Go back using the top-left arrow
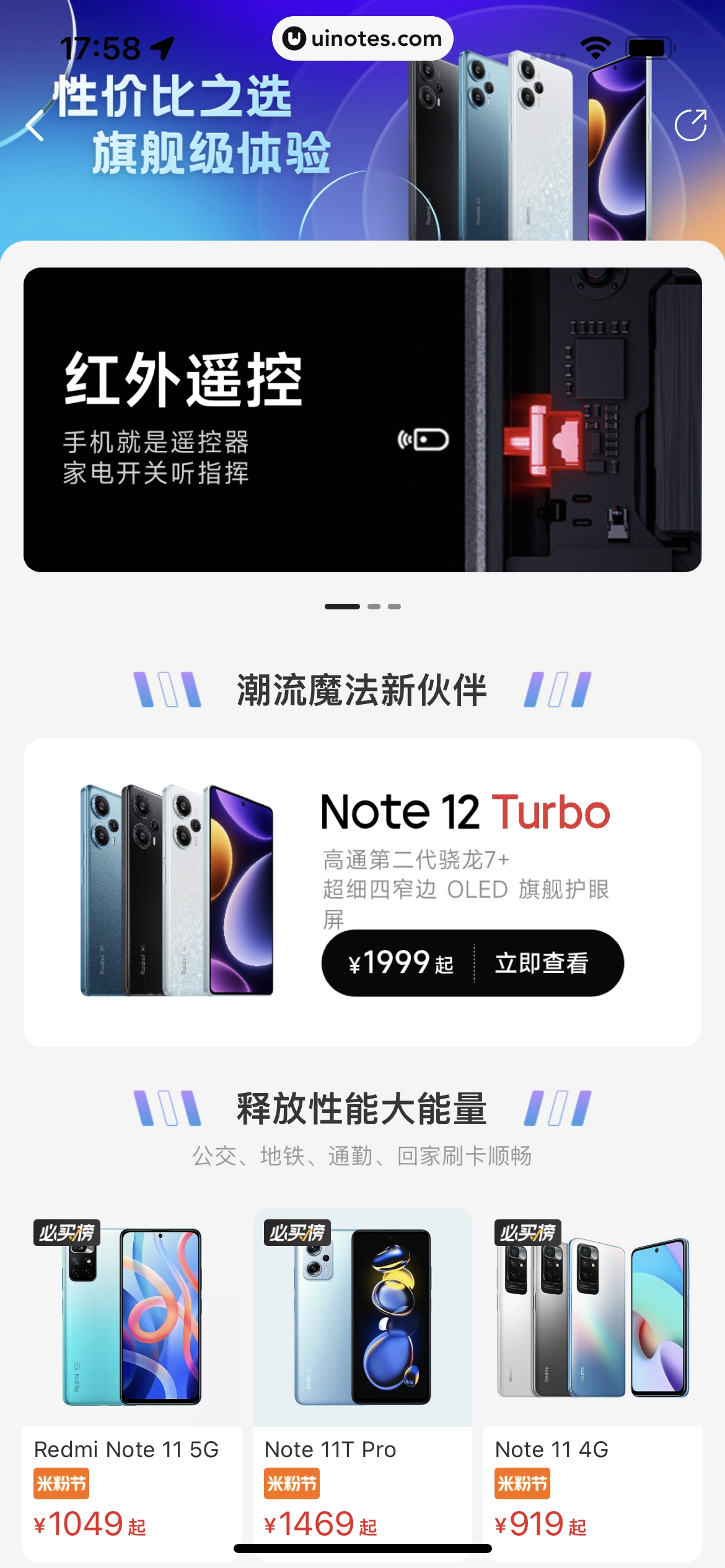This screenshot has height=1568, width=725. (35, 126)
